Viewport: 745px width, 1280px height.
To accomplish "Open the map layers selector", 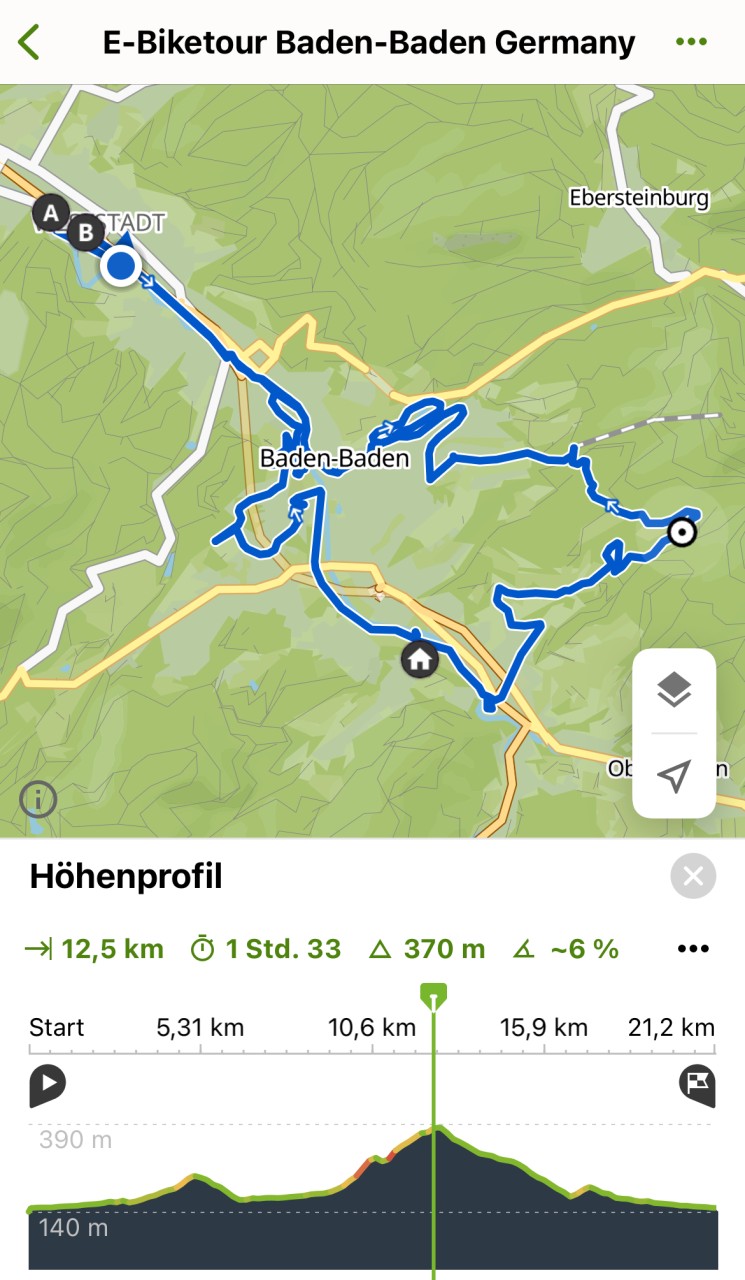I will (675, 690).
